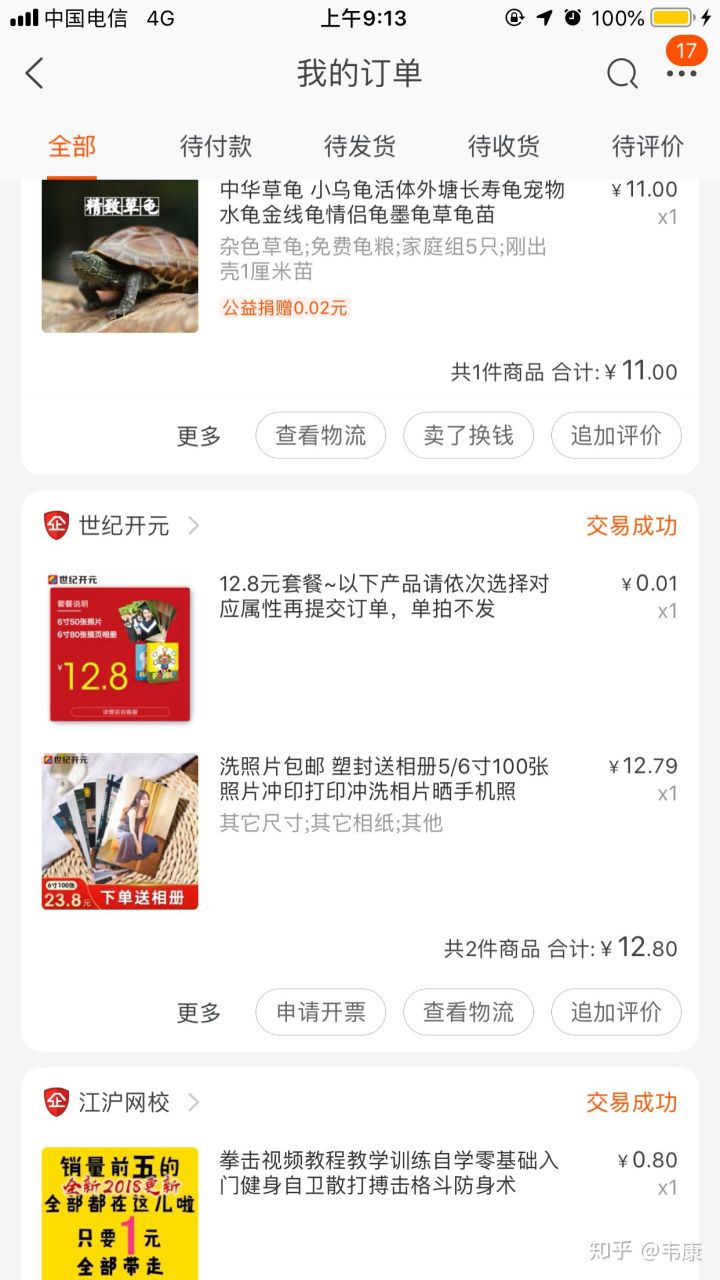Open the 洗照片包邮 photo printing item

(x=384, y=780)
